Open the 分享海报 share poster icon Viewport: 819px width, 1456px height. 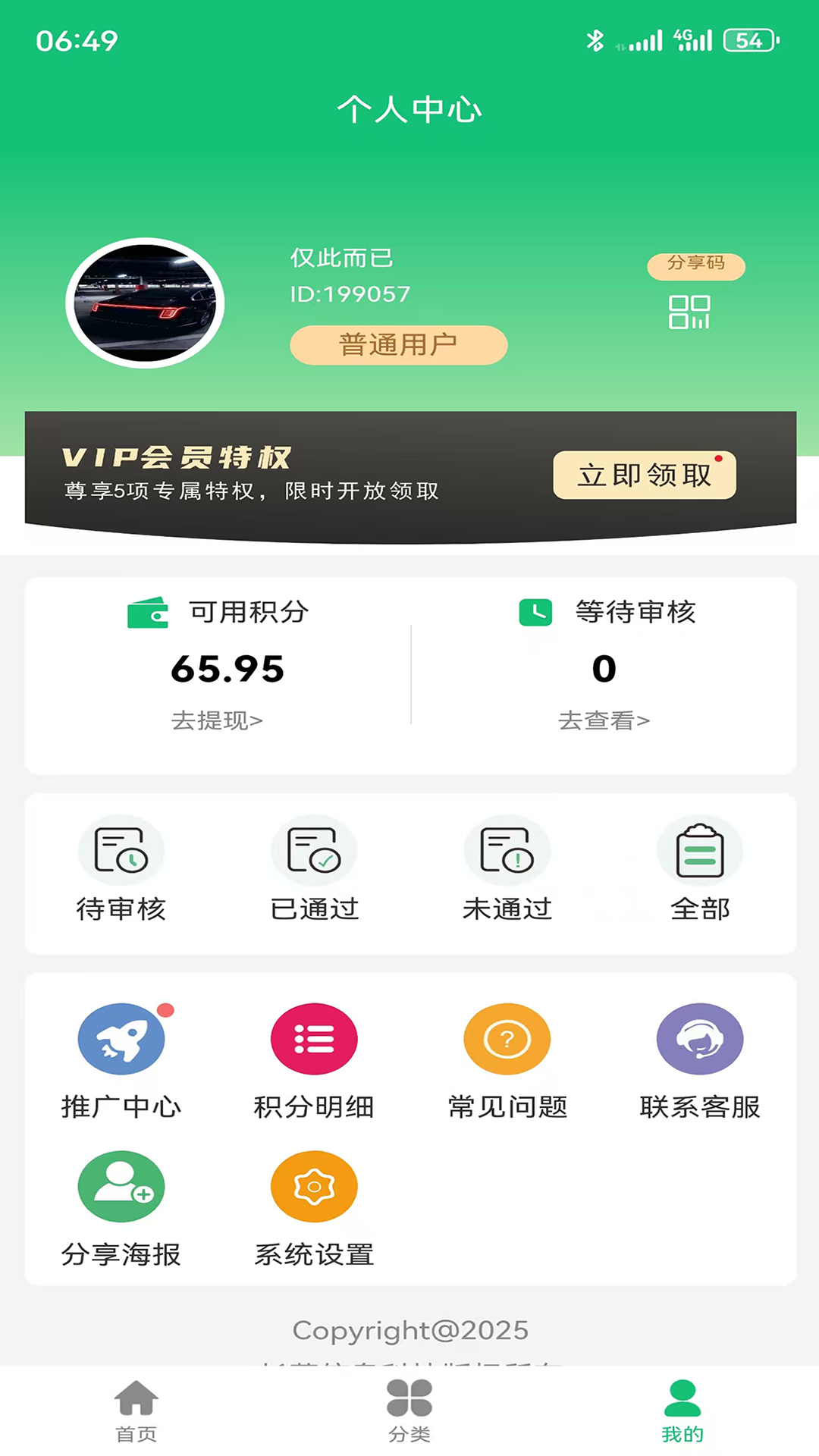pos(121,1185)
